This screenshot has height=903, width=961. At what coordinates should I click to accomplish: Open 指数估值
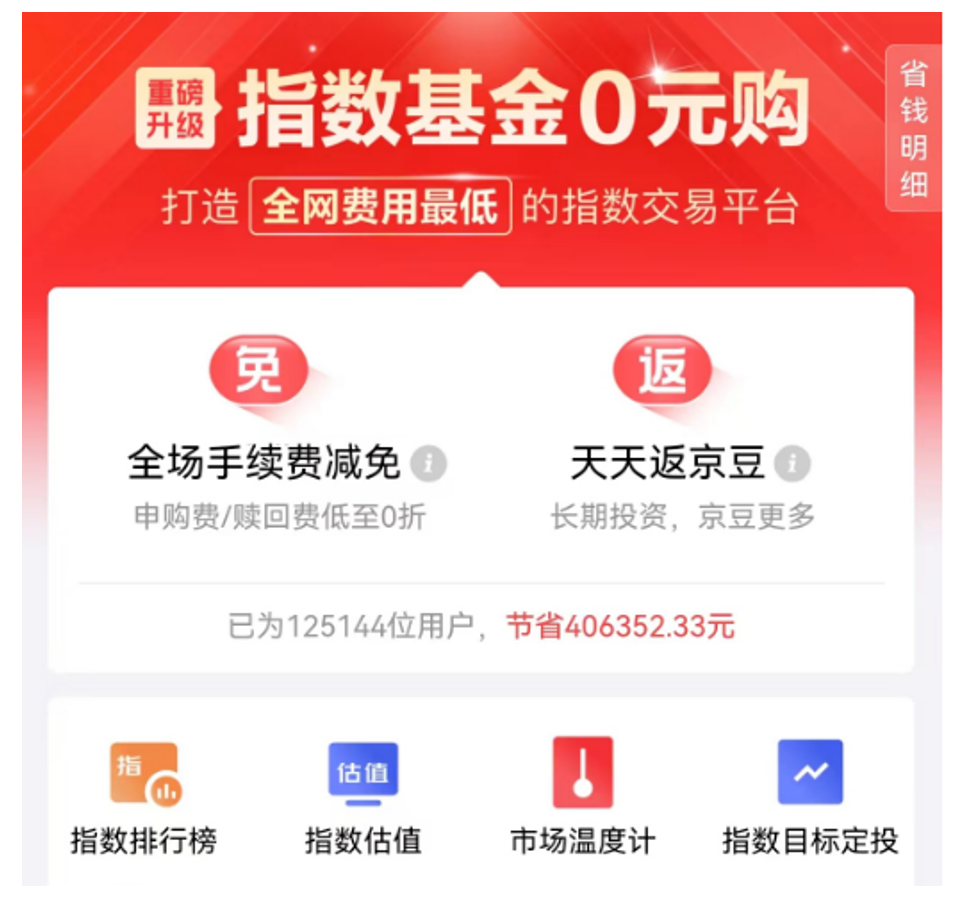pyautogui.click(x=363, y=797)
